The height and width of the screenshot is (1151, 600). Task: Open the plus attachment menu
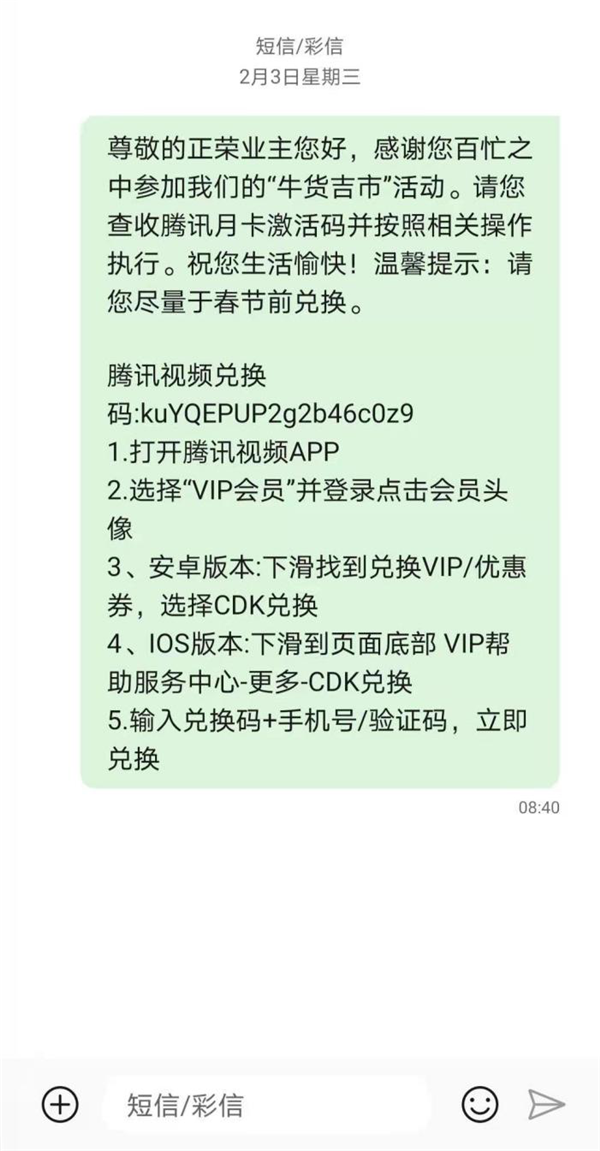(60, 1104)
